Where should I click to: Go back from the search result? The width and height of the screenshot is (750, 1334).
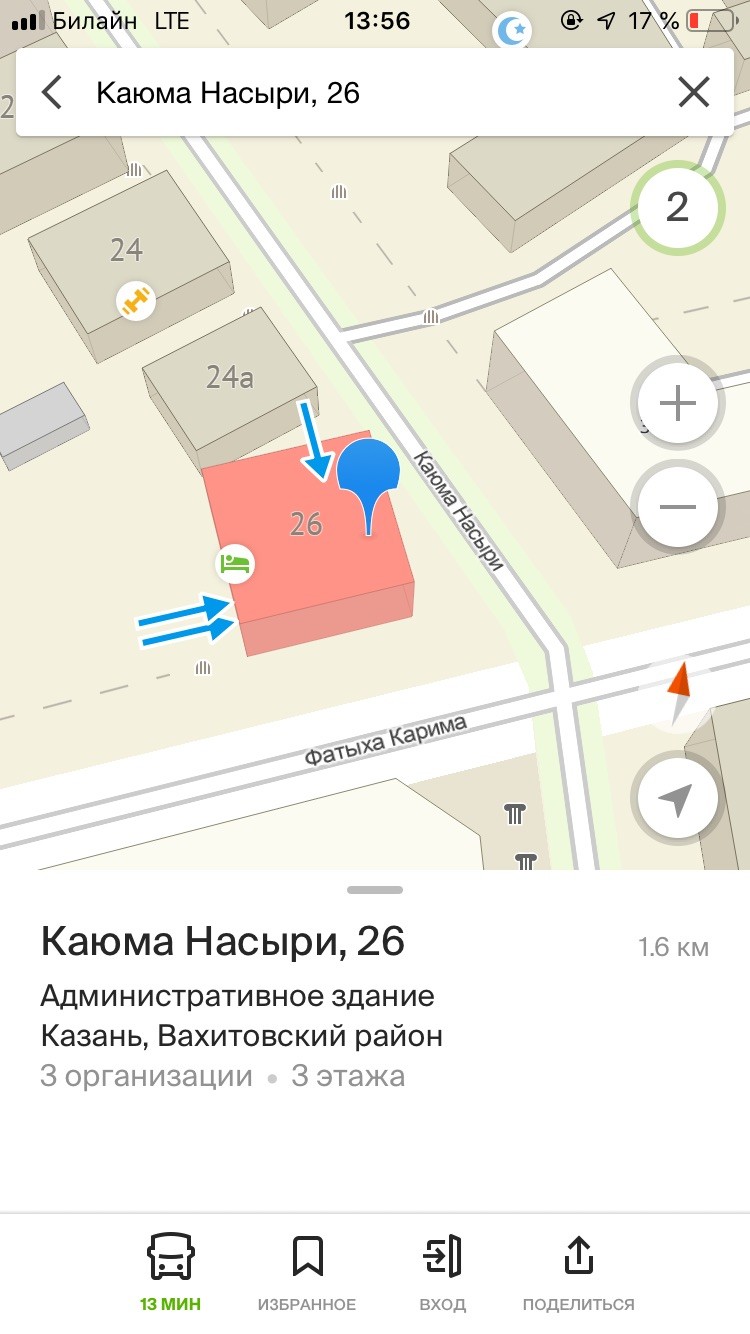(x=52, y=93)
